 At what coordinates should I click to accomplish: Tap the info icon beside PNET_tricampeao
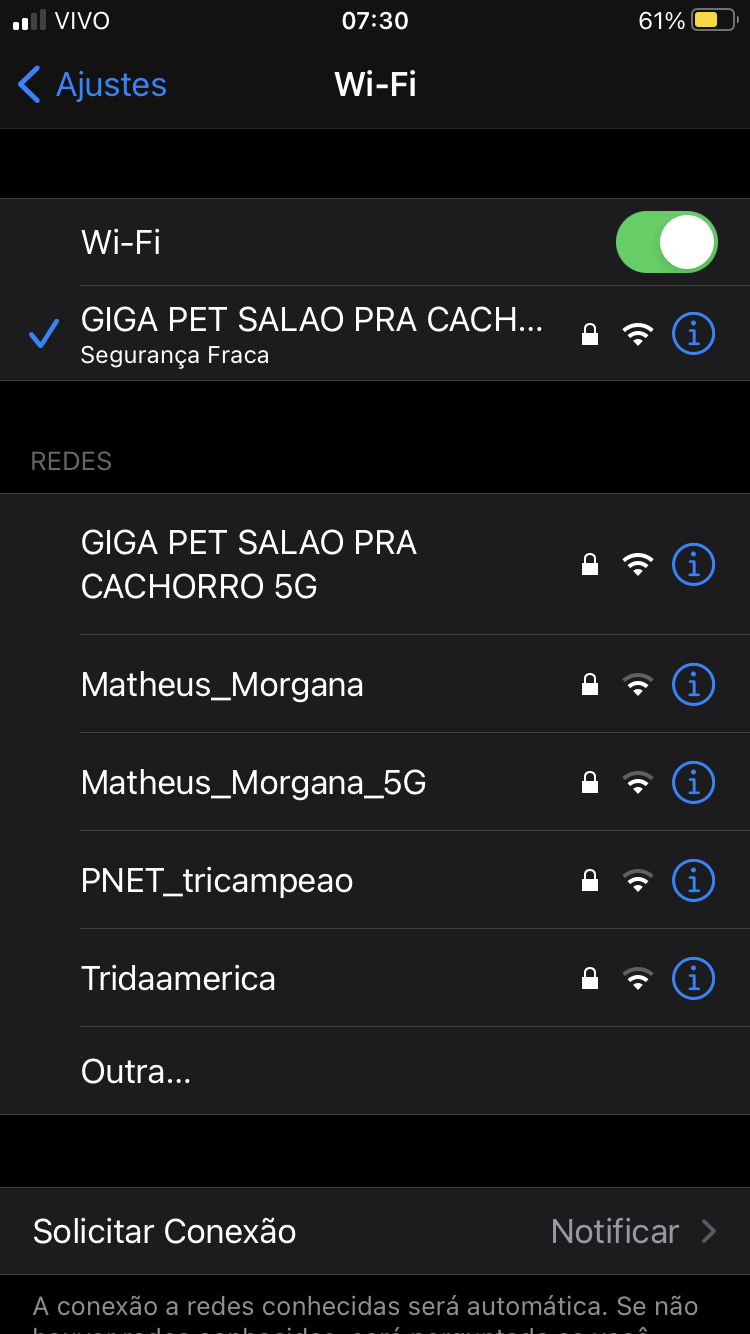click(x=693, y=880)
